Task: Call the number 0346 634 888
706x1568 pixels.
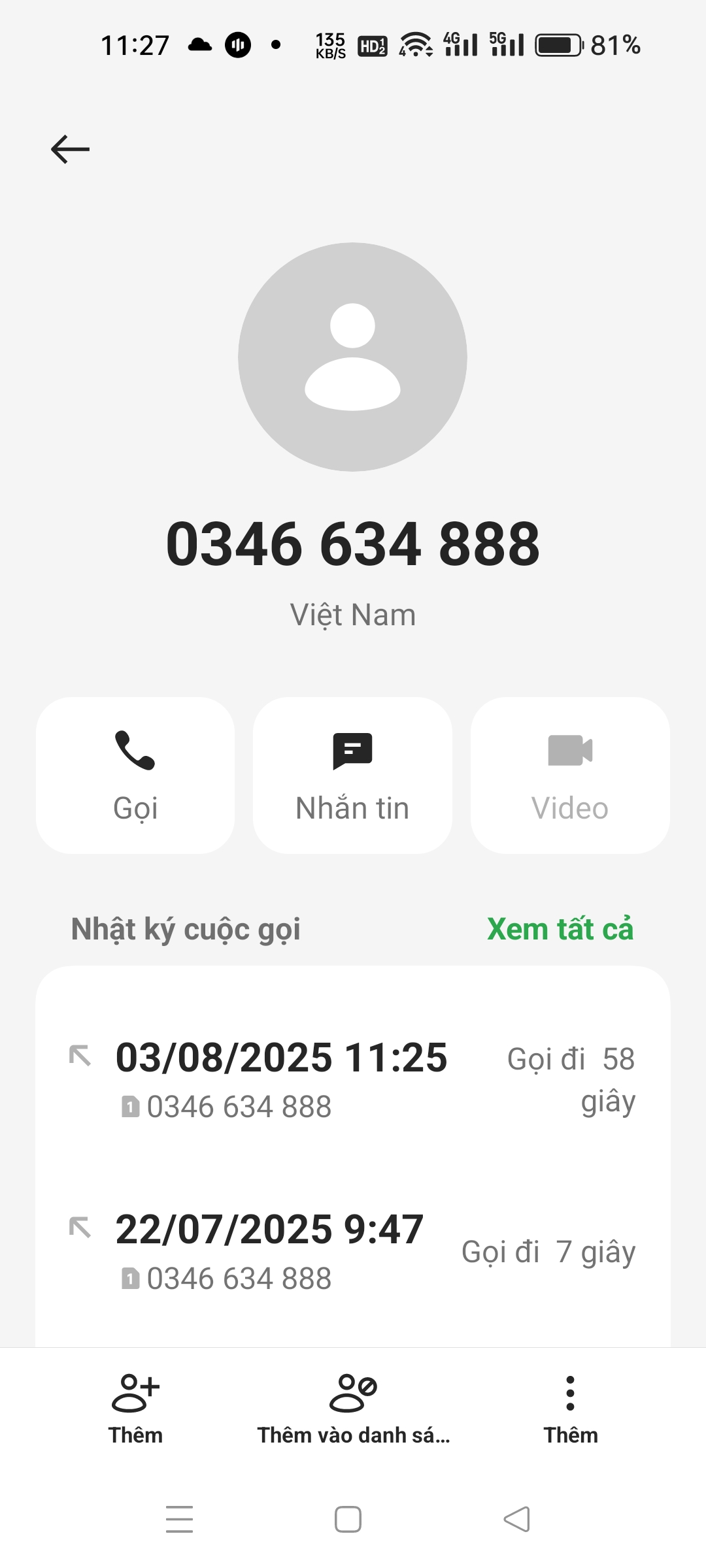Action: pos(135,775)
